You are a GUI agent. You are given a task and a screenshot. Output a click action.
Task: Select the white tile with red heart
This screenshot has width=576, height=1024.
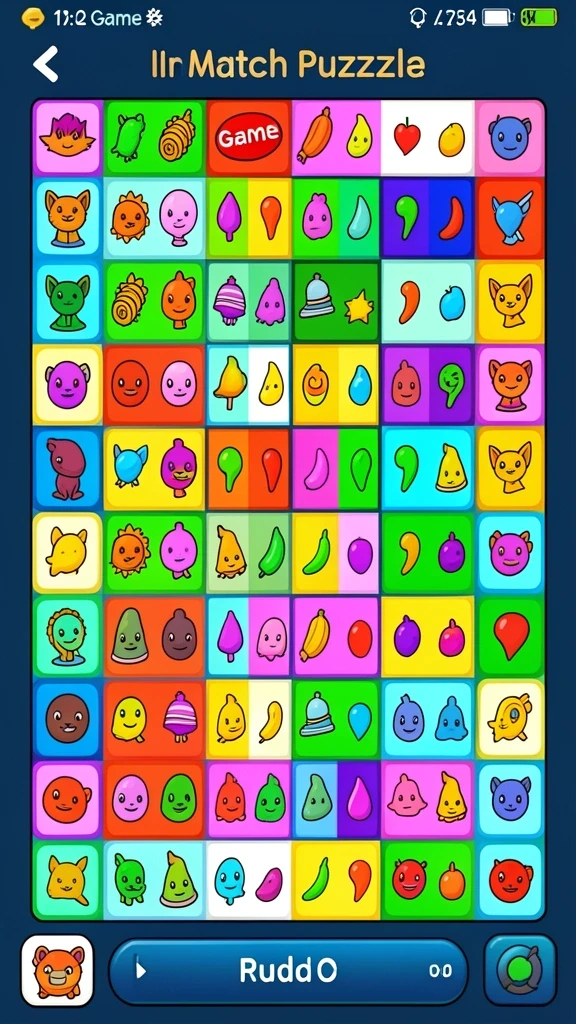click(x=428, y=138)
